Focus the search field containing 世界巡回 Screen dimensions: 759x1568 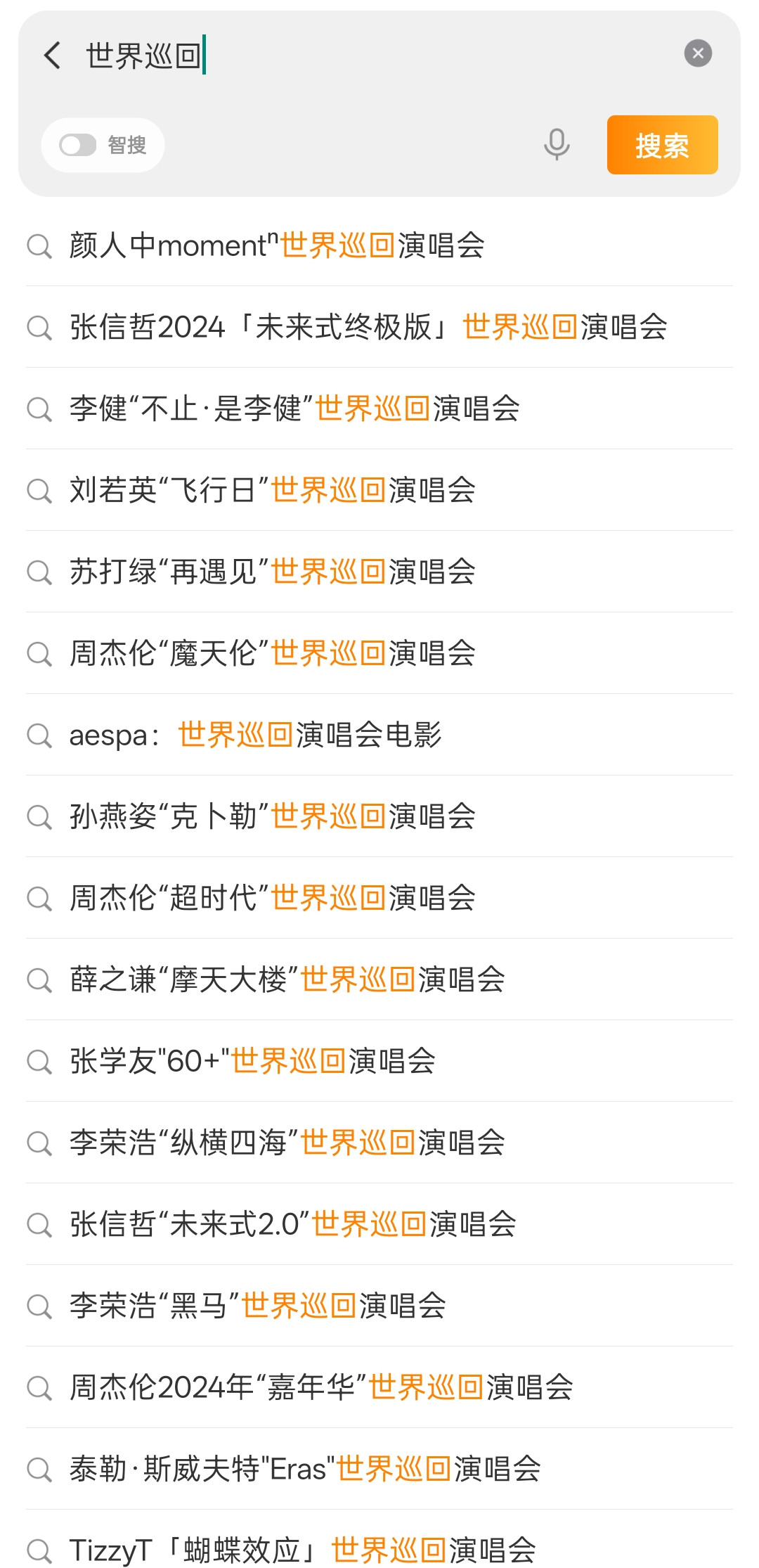click(422, 55)
